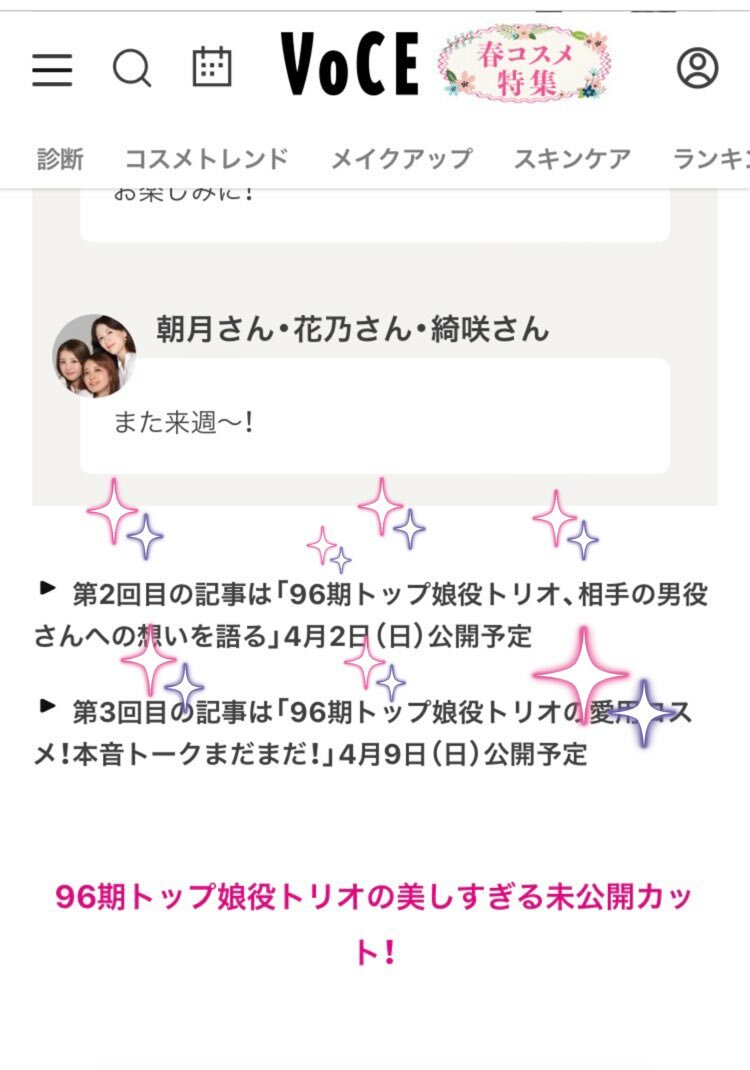Screen dimensions: 750x1070
Task: Open the calendar icon
Action: click(211, 67)
